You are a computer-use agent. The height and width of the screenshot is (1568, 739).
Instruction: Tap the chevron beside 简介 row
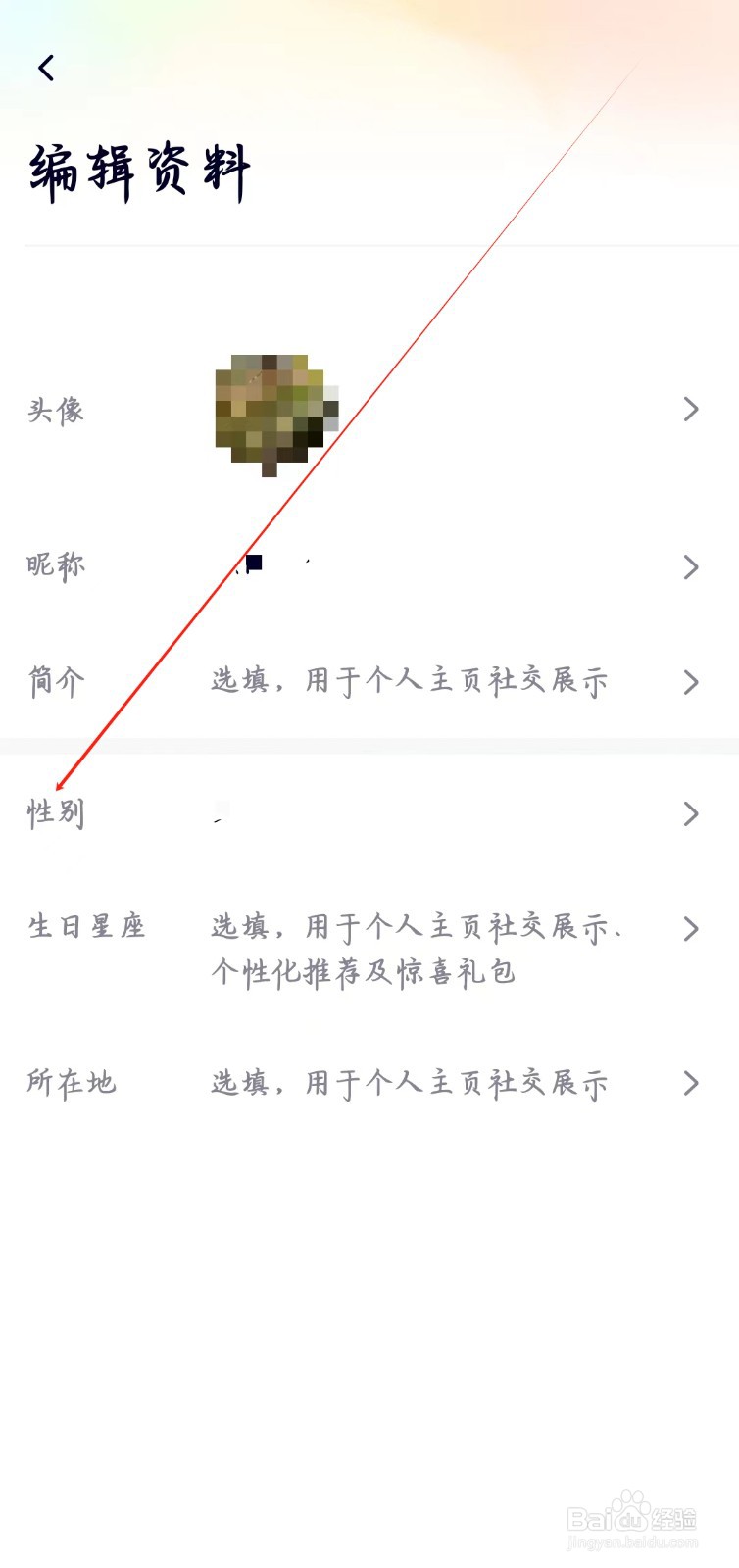coord(692,681)
